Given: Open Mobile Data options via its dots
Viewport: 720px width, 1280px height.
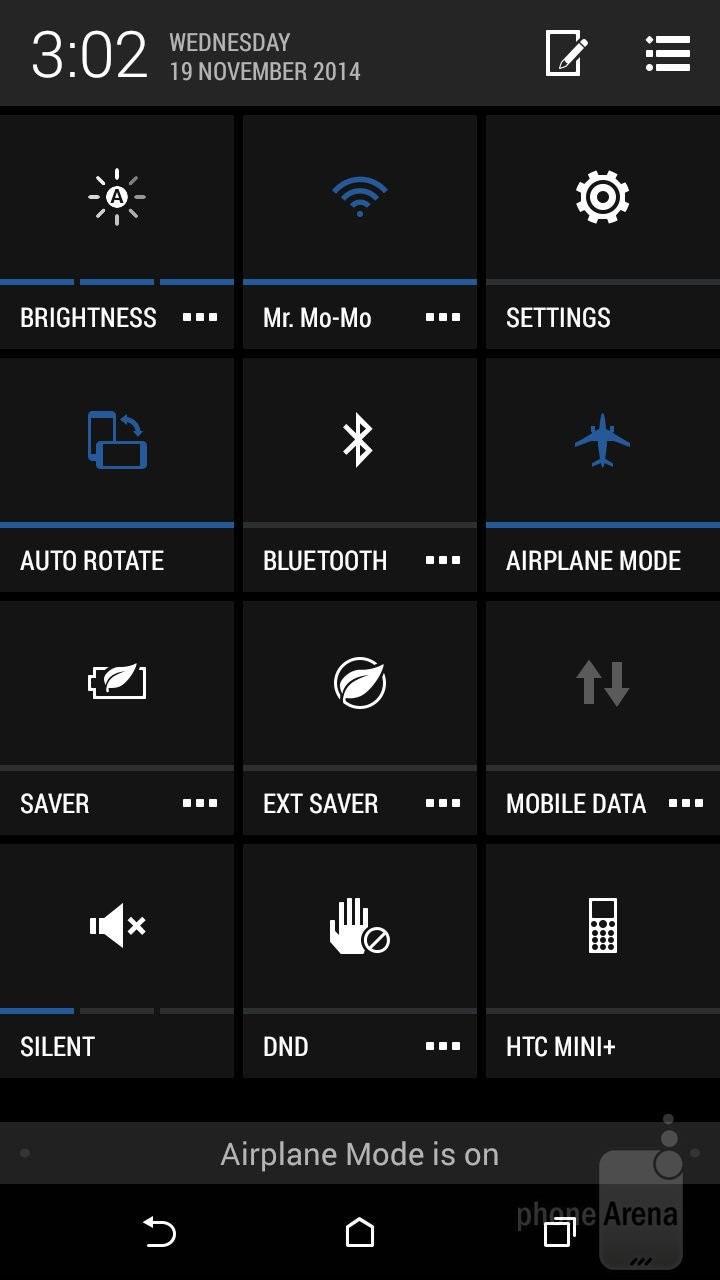Looking at the screenshot, I should (x=686, y=804).
